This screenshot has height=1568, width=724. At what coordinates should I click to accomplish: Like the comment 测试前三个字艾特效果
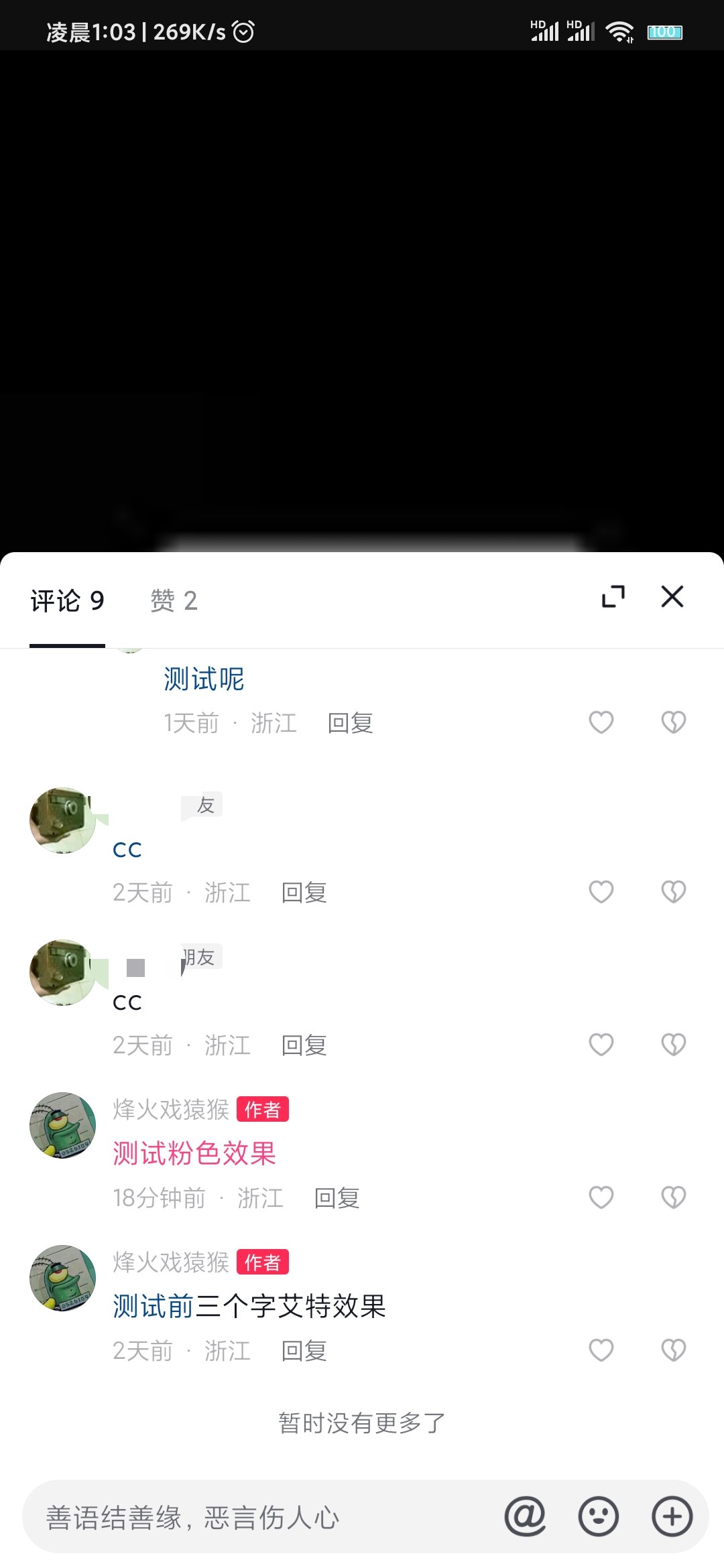click(x=601, y=1350)
